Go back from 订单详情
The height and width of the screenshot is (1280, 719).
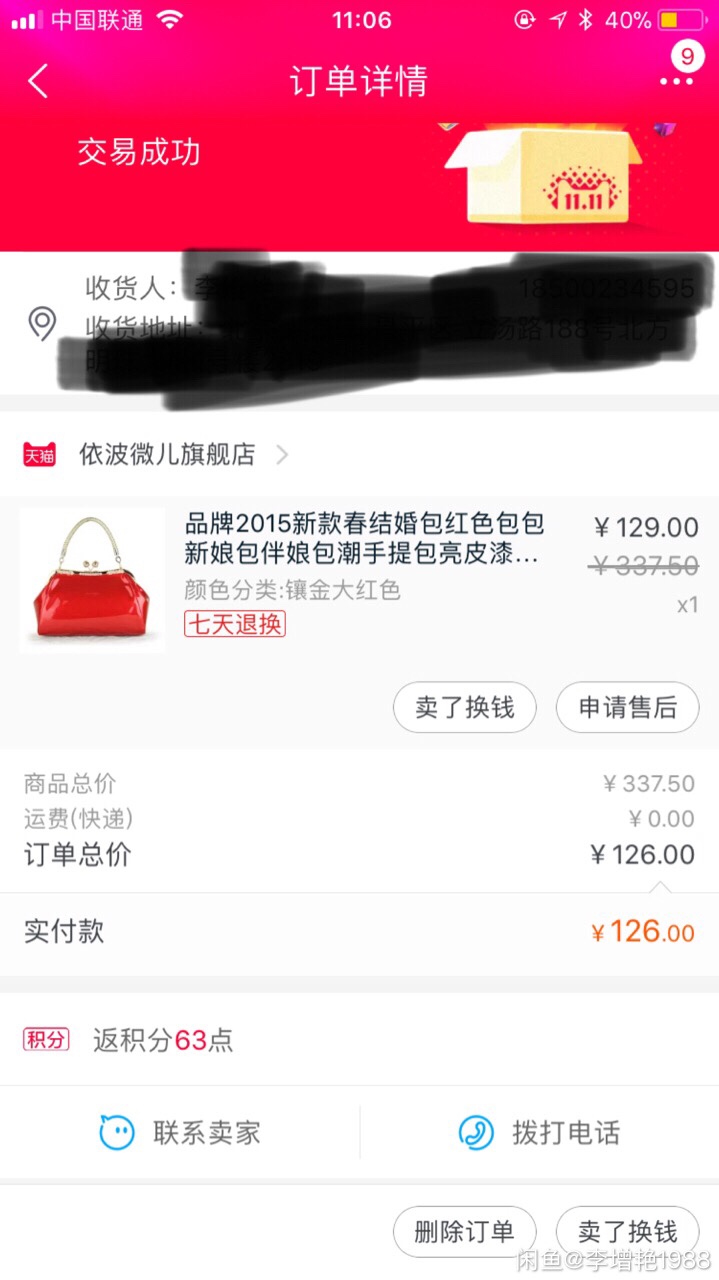point(38,81)
